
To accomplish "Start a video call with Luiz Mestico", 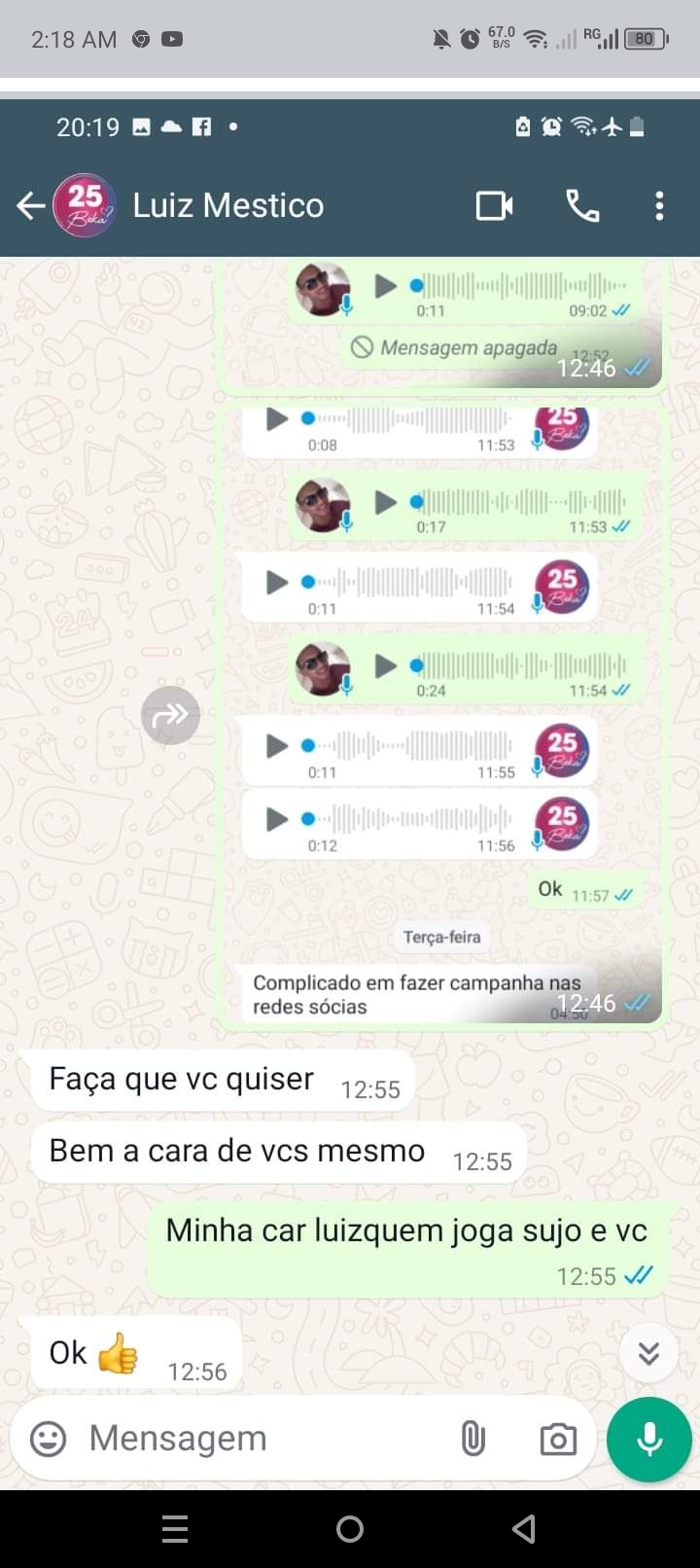I will point(494,205).
